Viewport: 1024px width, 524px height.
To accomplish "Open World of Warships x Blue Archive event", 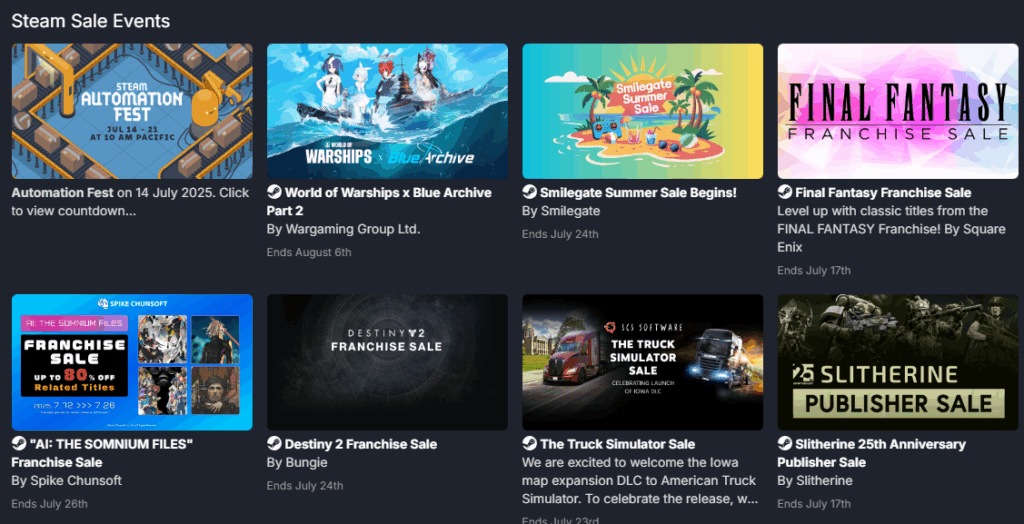I will click(x=387, y=111).
